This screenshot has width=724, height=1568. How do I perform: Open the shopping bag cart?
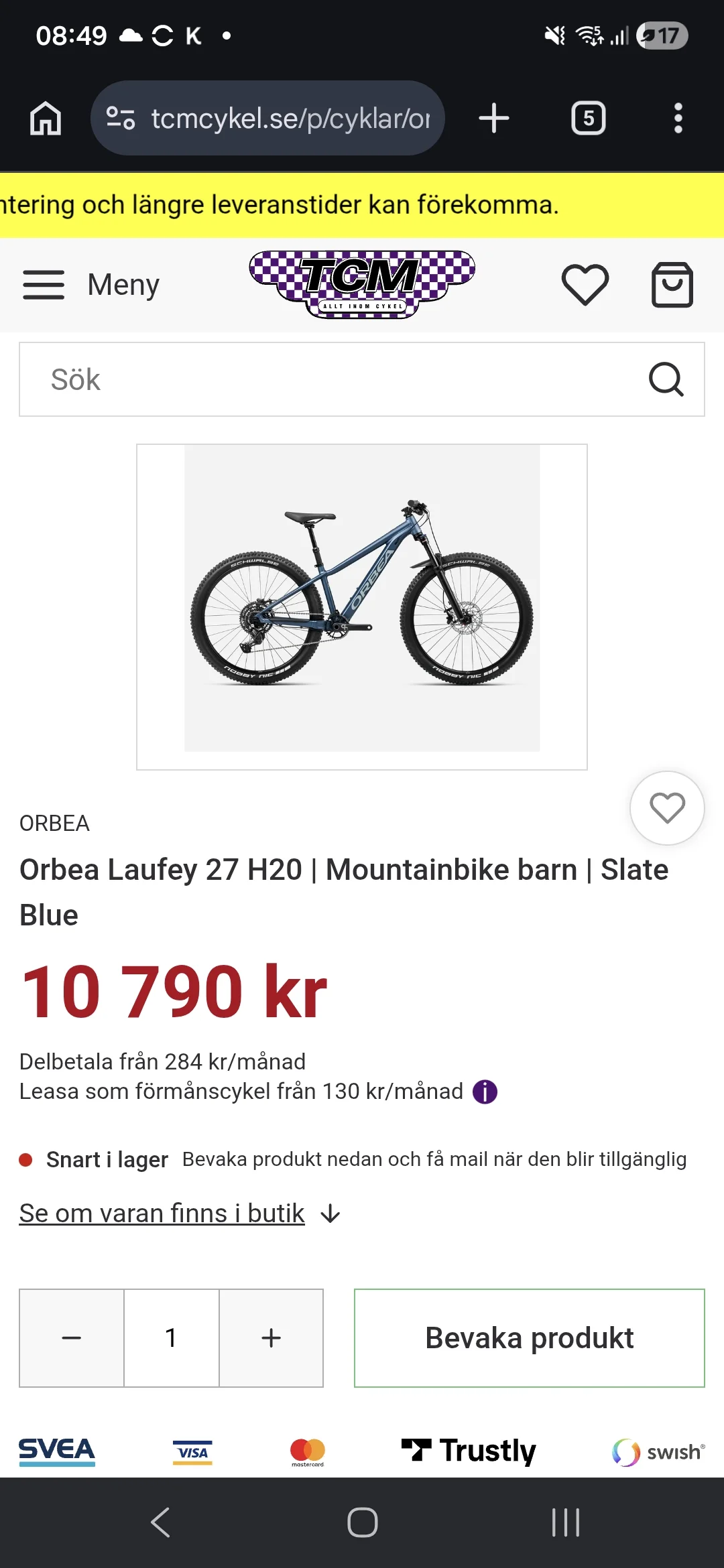672,285
